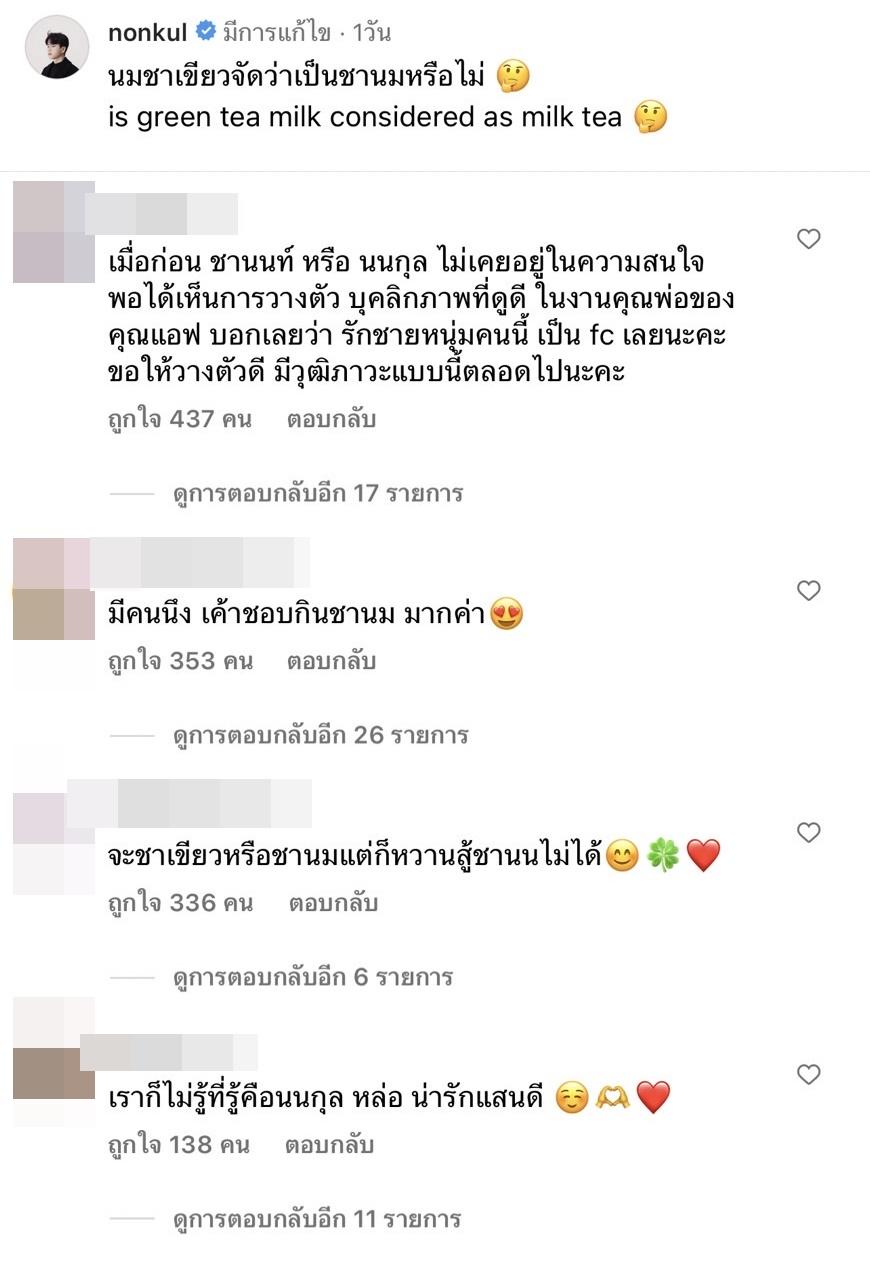Viewport: 870px width, 1264px height.
Task: Expand the 11 more replies
Action: [x=317, y=1219]
